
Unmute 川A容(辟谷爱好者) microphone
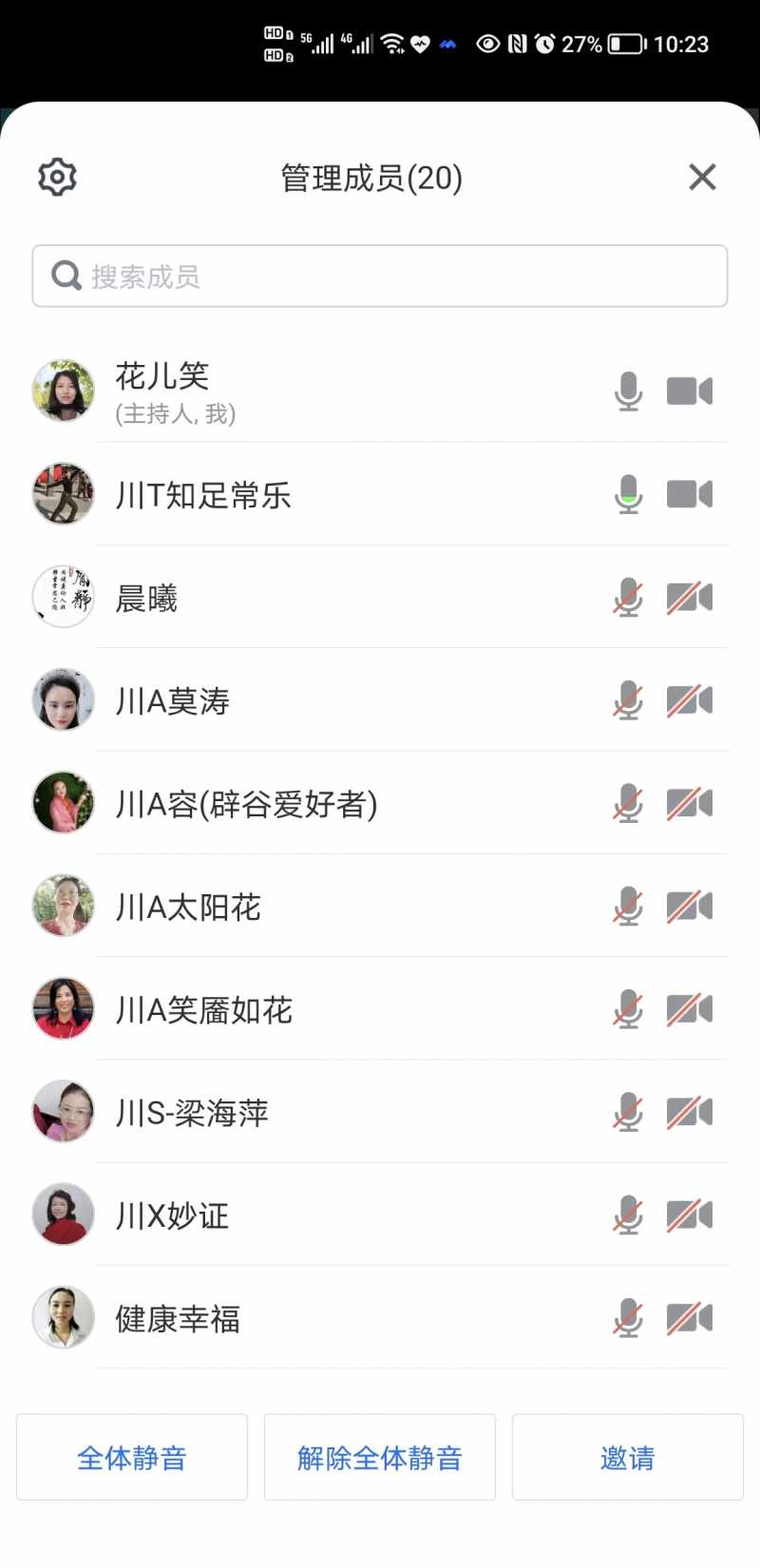(628, 804)
